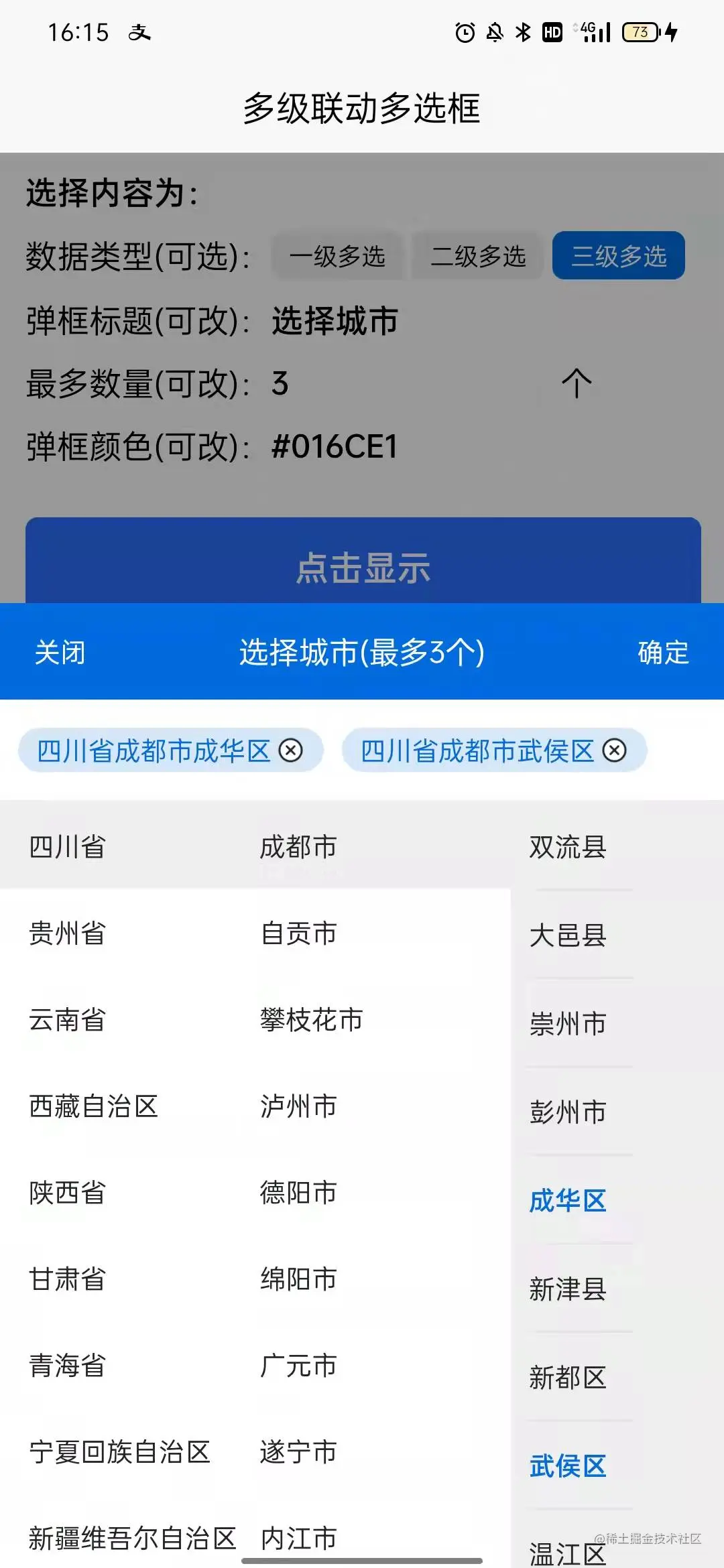
Task: Deselect 武侯区 in the district list
Action: pos(567,1466)
